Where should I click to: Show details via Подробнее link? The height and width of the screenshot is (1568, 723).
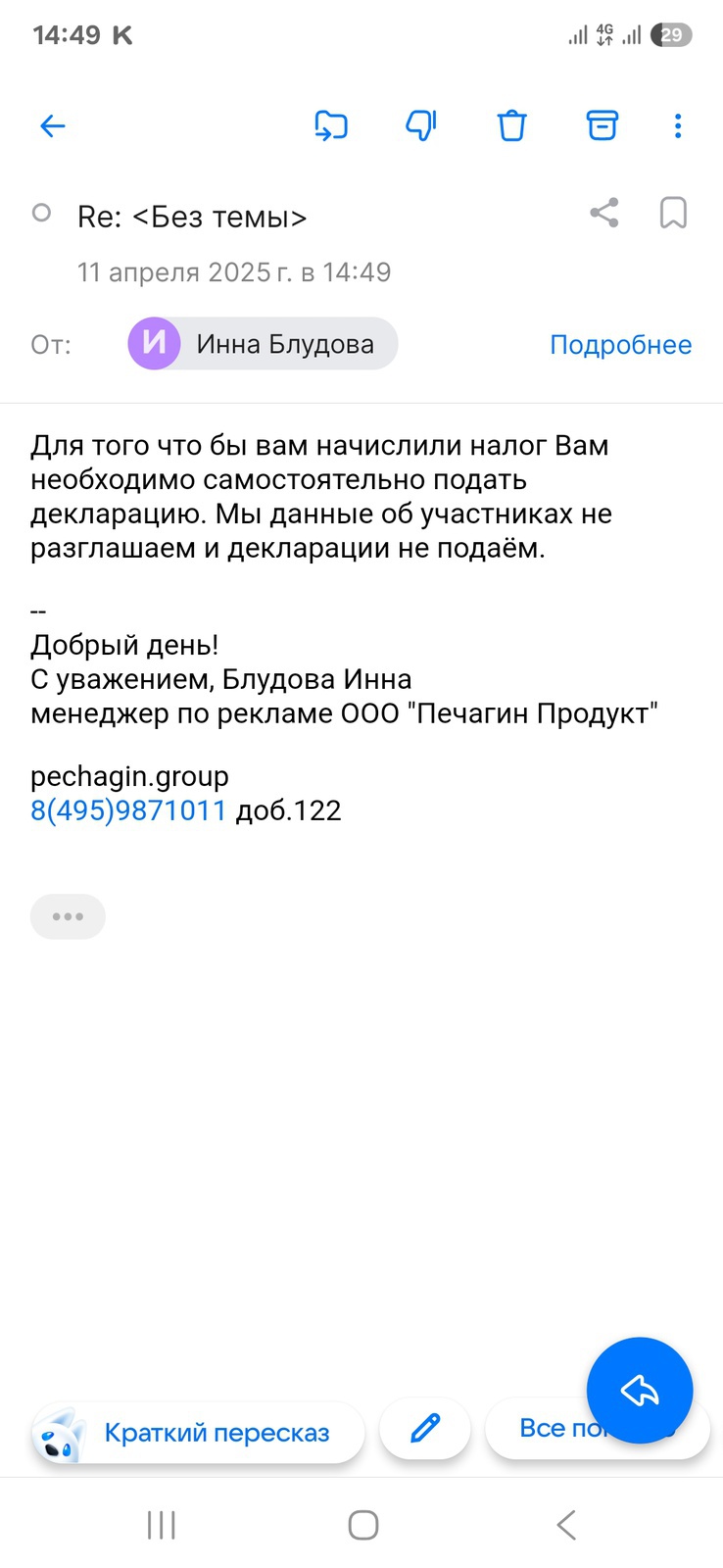(x=620, y=345)
